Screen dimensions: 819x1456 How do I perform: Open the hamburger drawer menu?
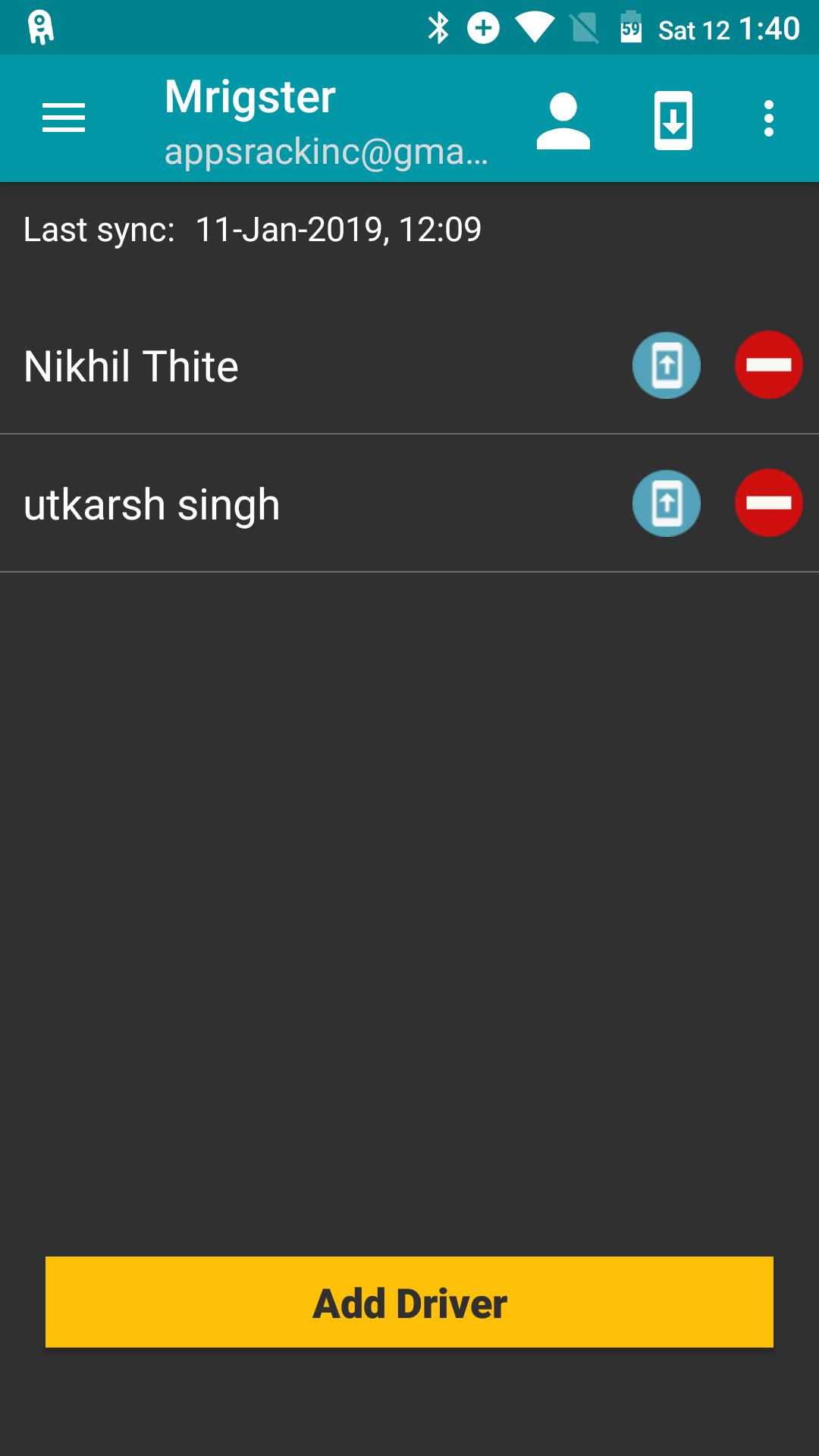point(64,118)
